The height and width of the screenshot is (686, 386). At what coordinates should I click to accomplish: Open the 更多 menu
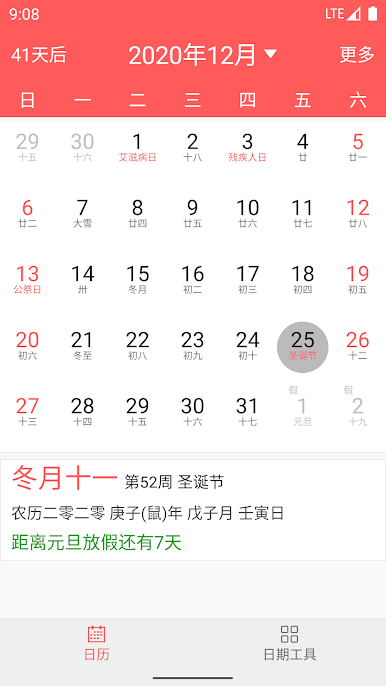click(357, 55)
